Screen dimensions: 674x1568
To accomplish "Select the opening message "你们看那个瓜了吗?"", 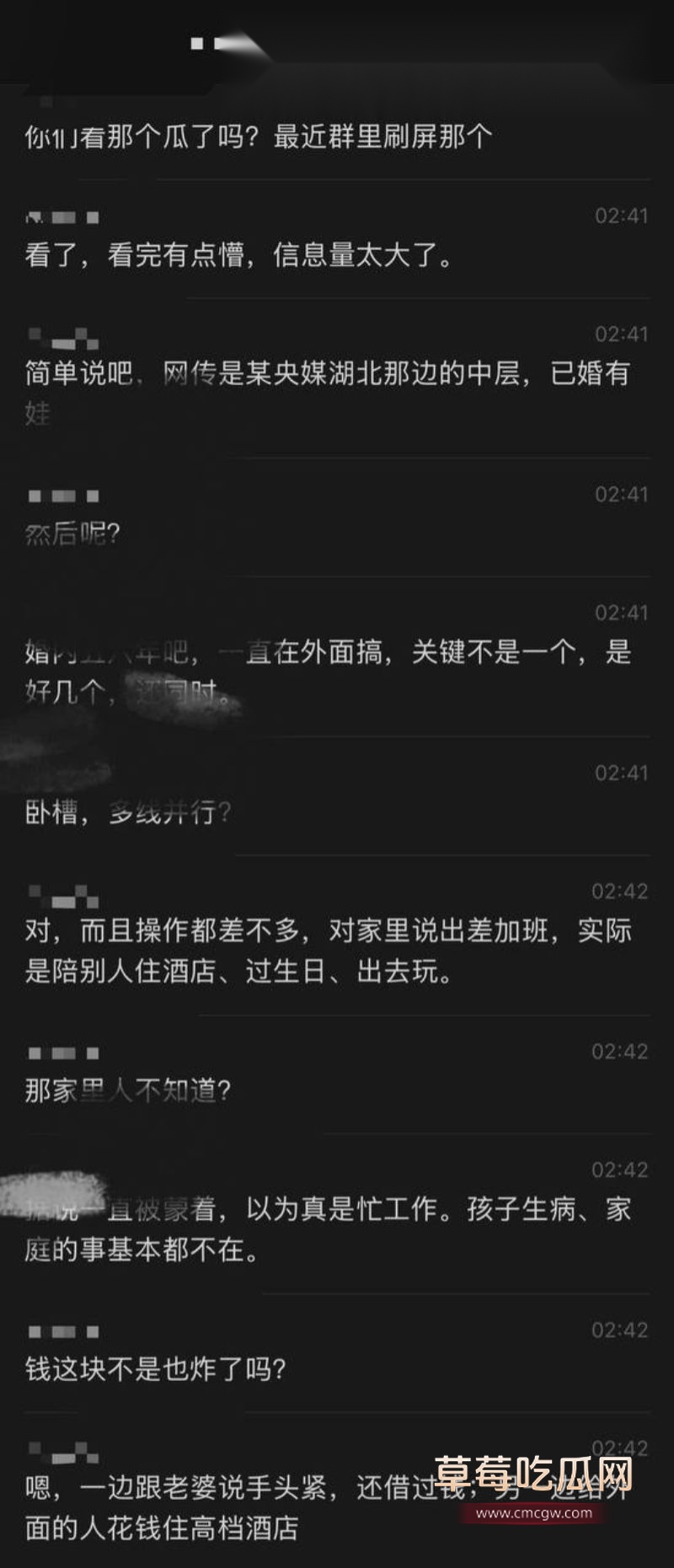I will pos(253,136).
